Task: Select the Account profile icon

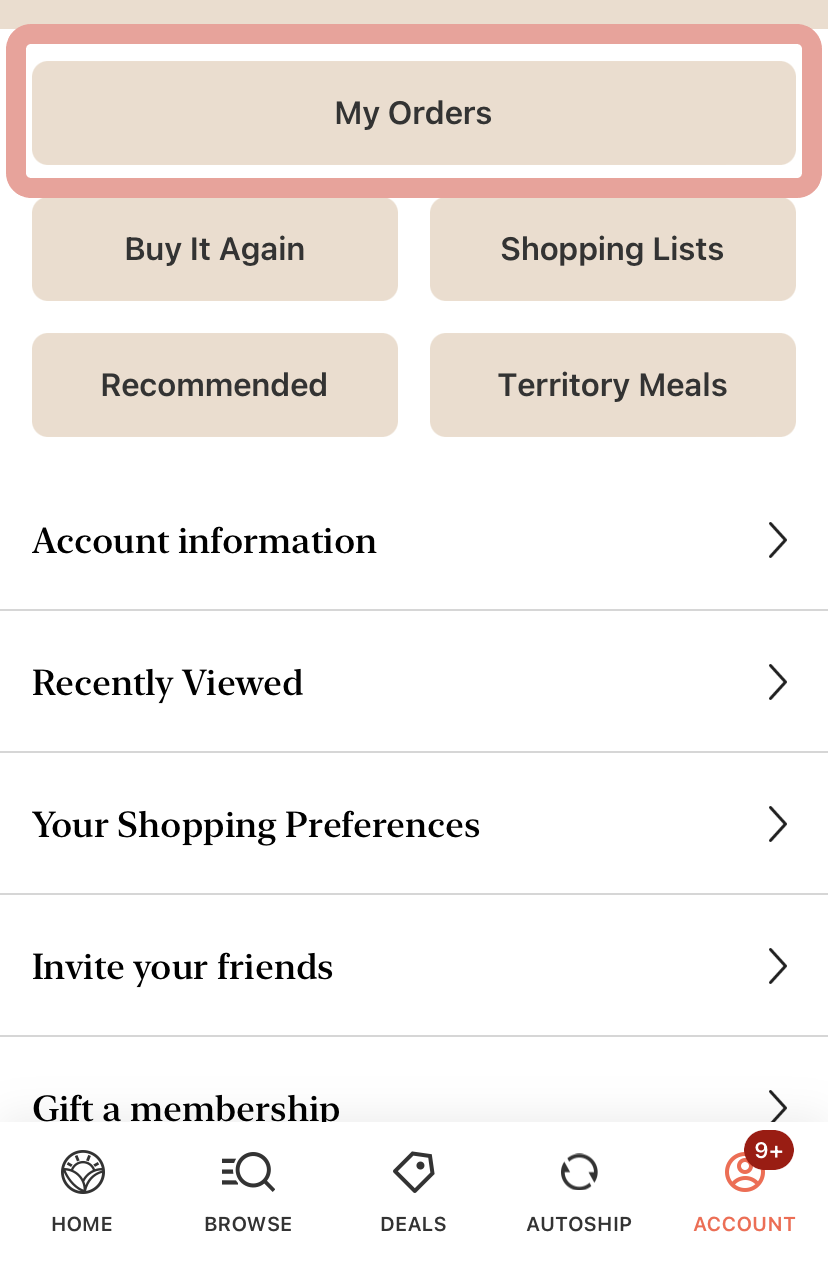Action: [x=744, y=1176]
